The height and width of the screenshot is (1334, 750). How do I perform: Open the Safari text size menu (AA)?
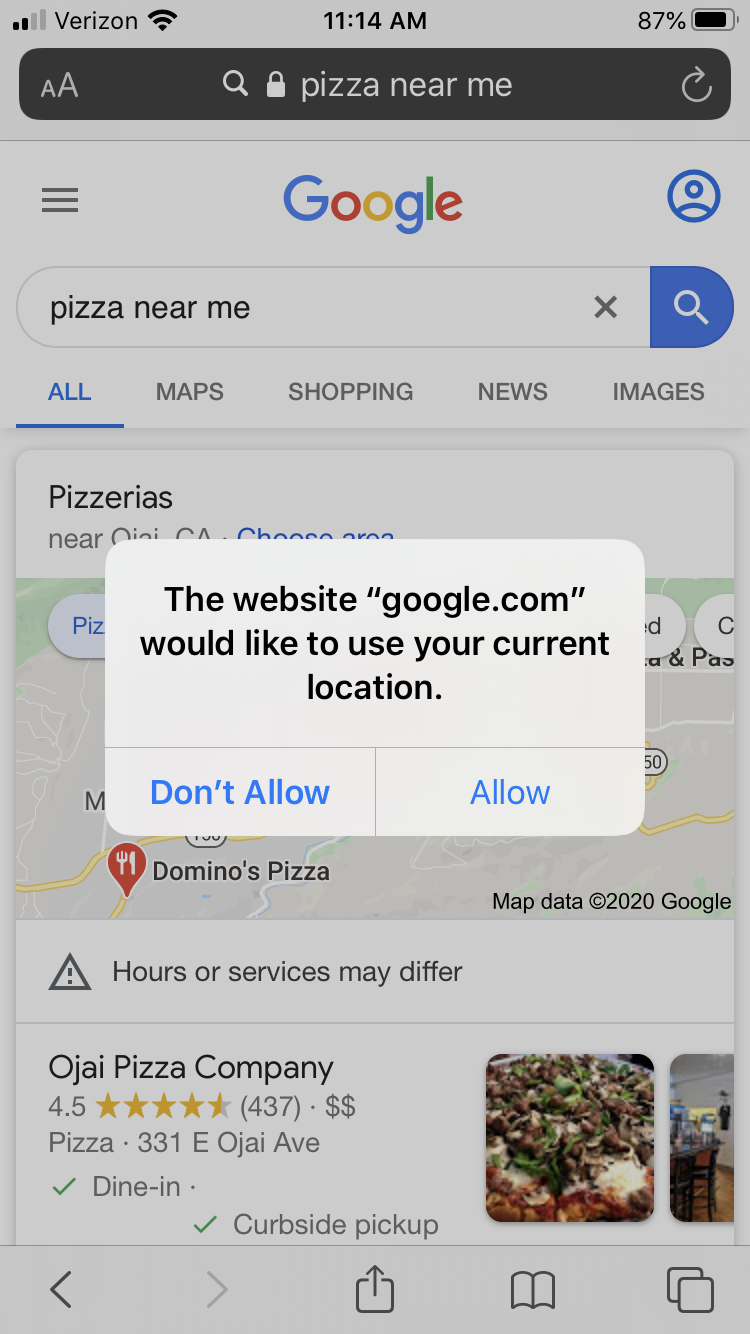pos(57,85)
